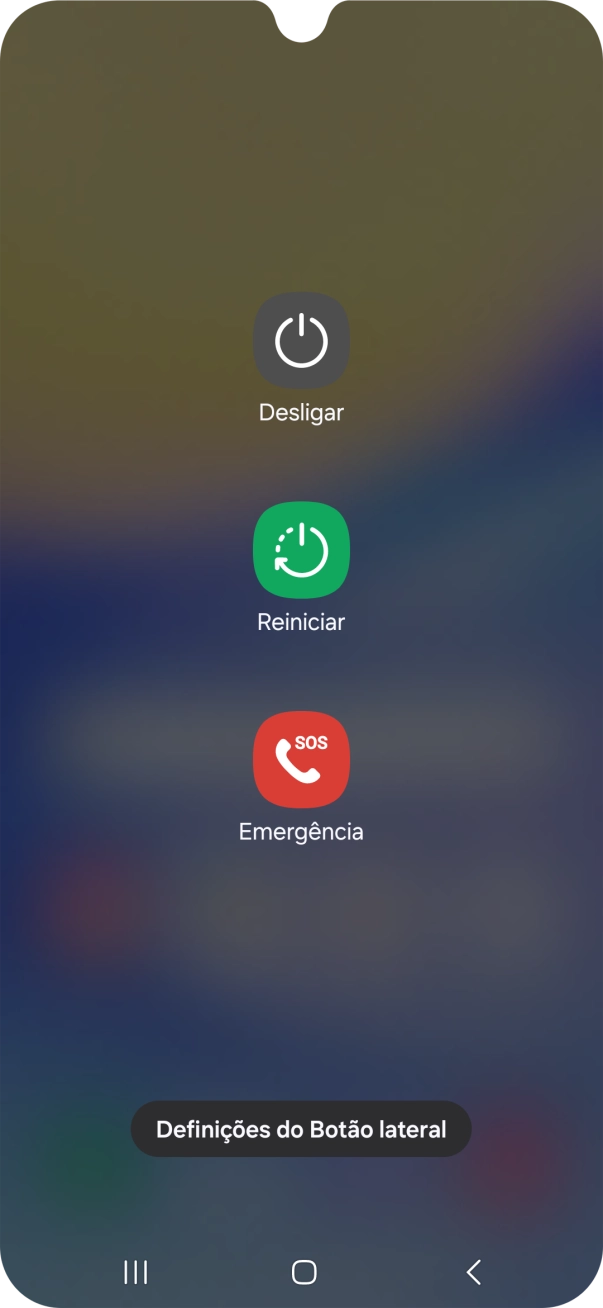Viewport: 603px width, 1308px height.
Task: Tap Desligar to power off the phone
Action: coord(301,341)
